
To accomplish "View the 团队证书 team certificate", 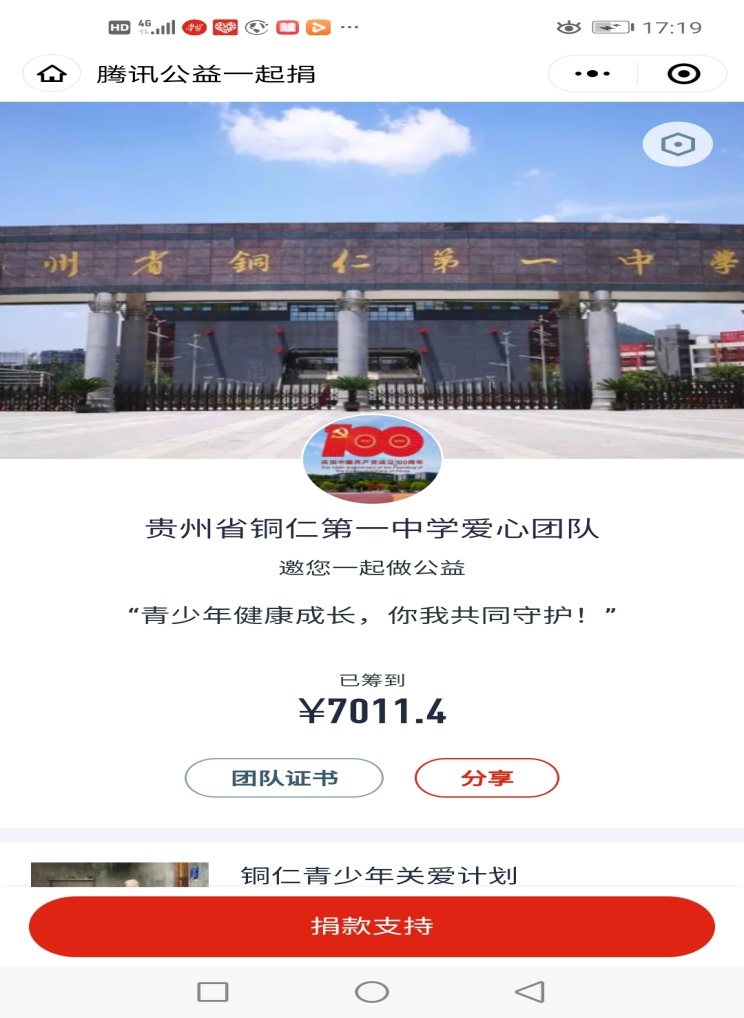I will point(284,778).
